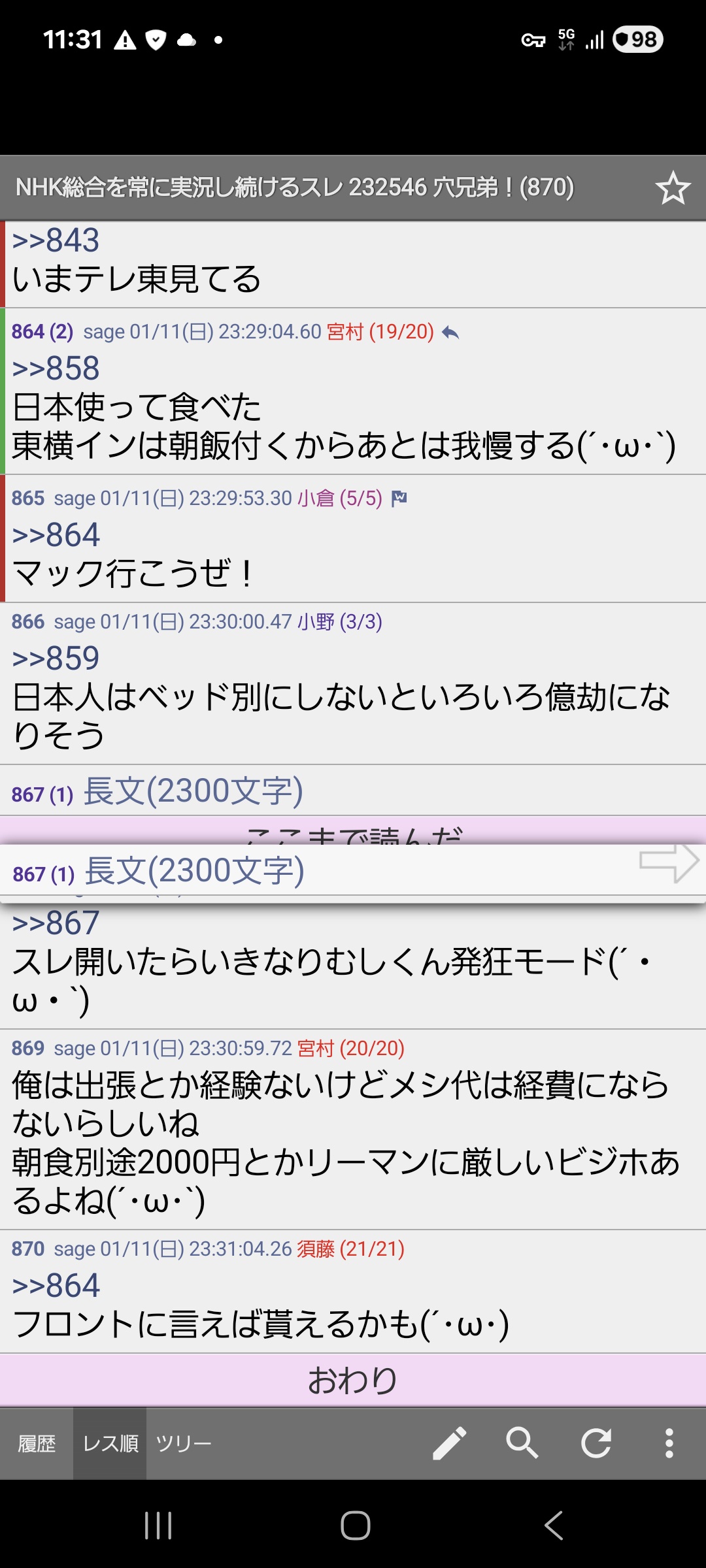The width and height of the screenshot is (706, 1568).
Task: Open the >>859 anchor link in post 866
Action: click(56, 658)
